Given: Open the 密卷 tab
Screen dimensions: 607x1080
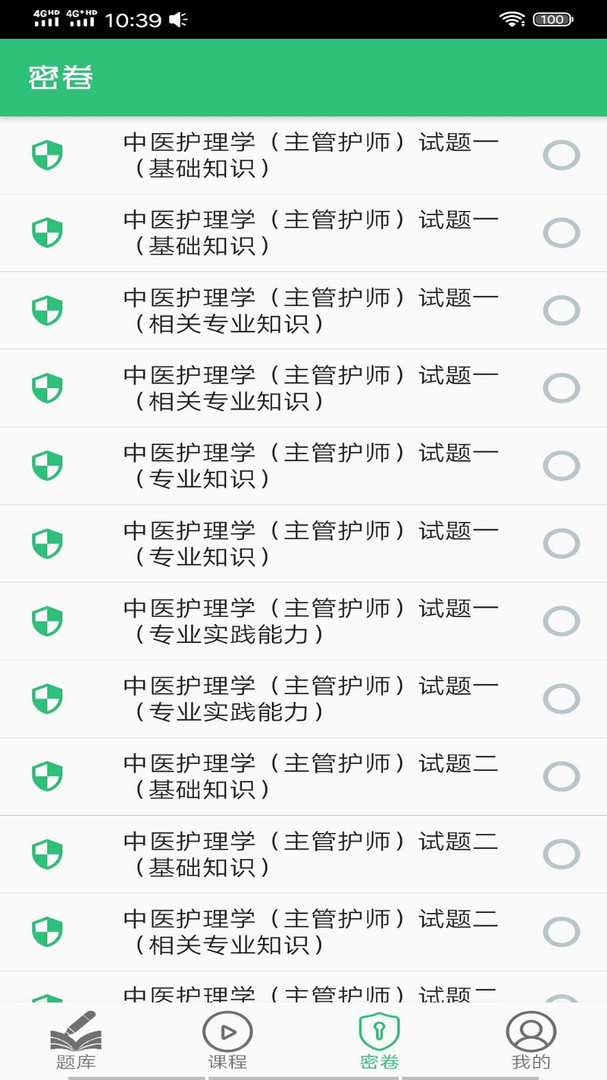Looking at the screenshot, I should coord(379,1040).
